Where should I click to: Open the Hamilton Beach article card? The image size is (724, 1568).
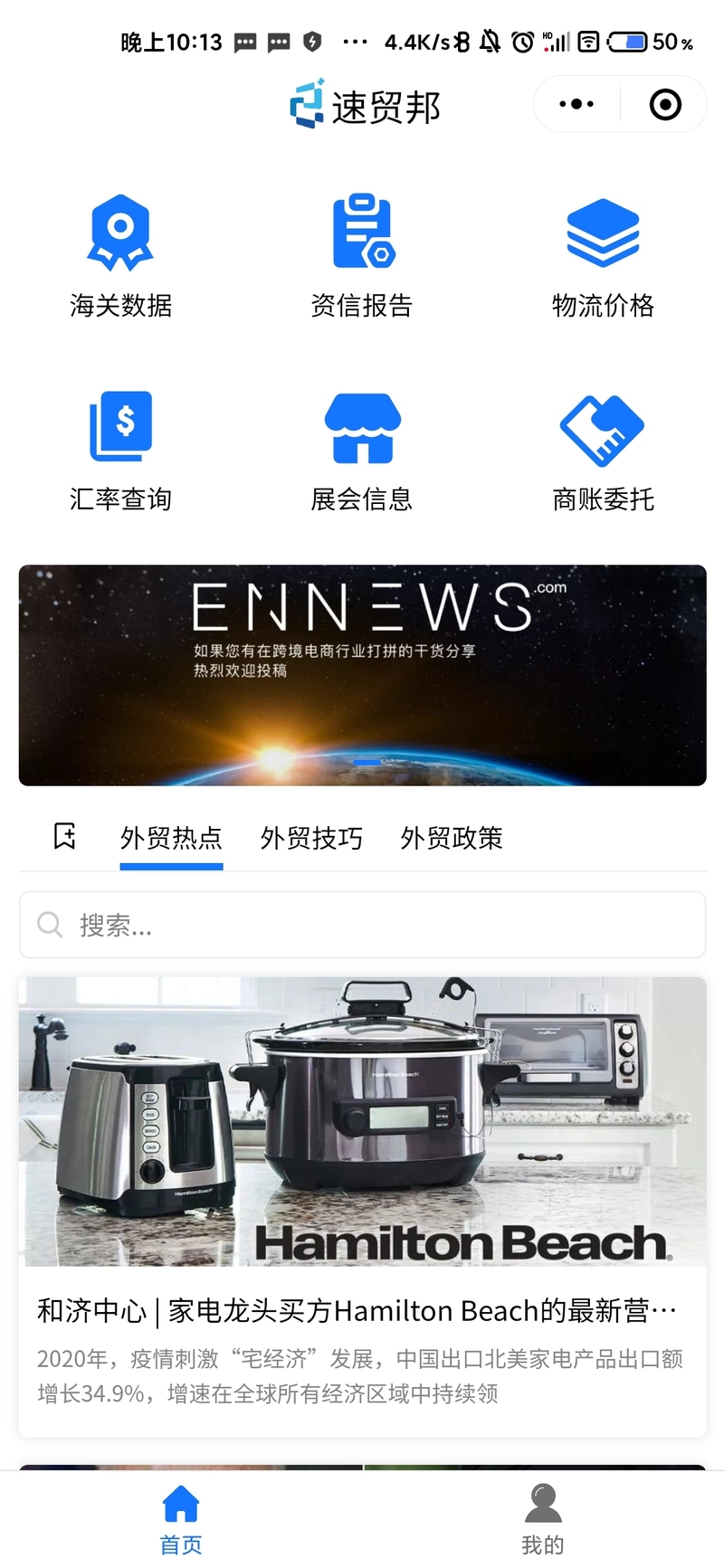pos(362,1203)
